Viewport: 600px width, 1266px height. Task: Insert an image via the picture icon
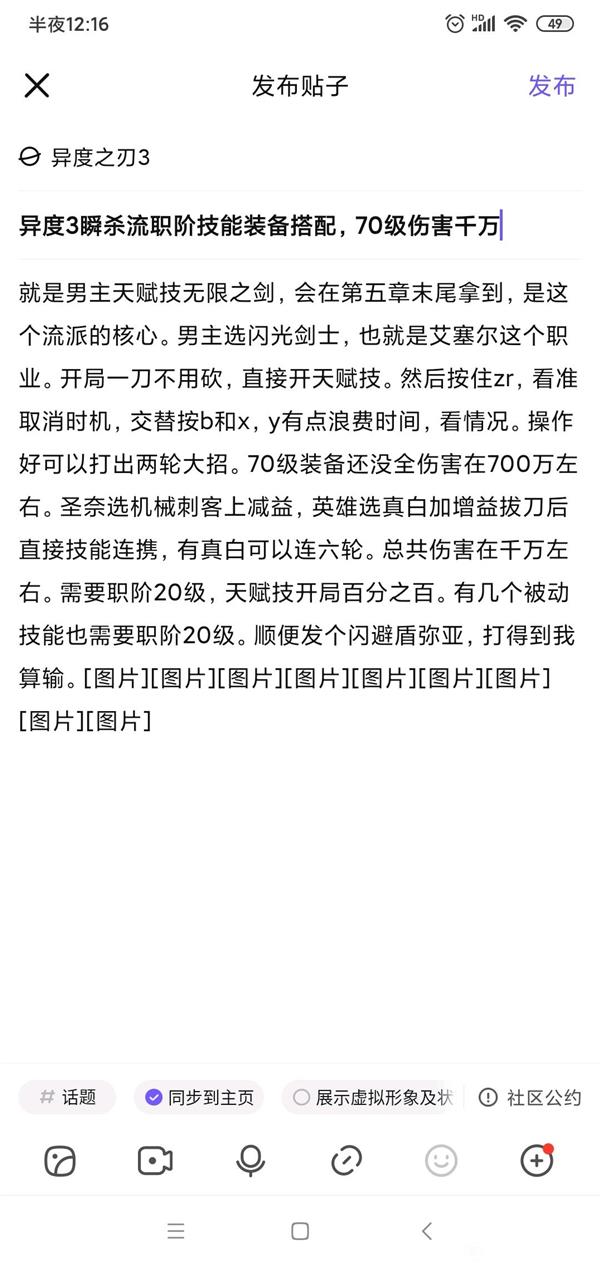(60, 1160)
